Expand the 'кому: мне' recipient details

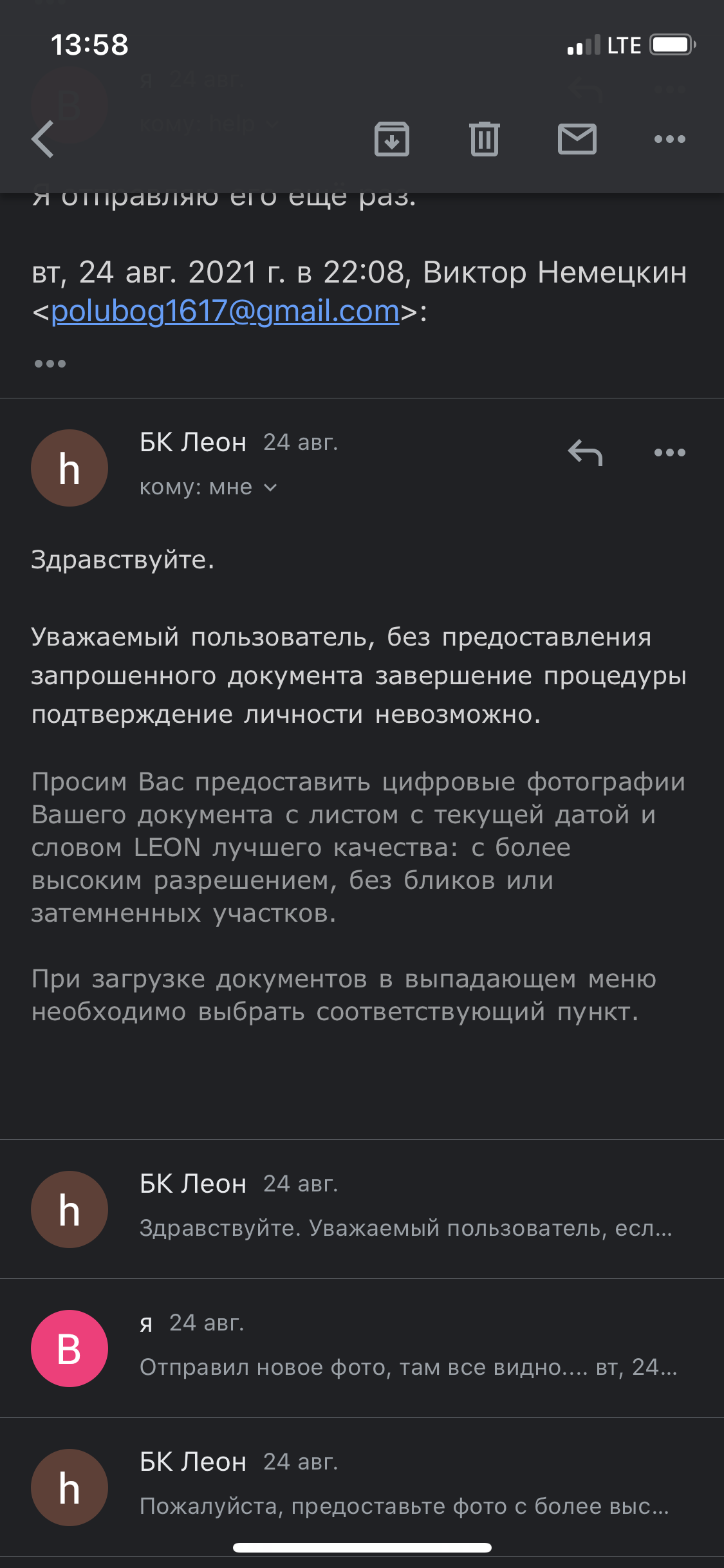209,487
